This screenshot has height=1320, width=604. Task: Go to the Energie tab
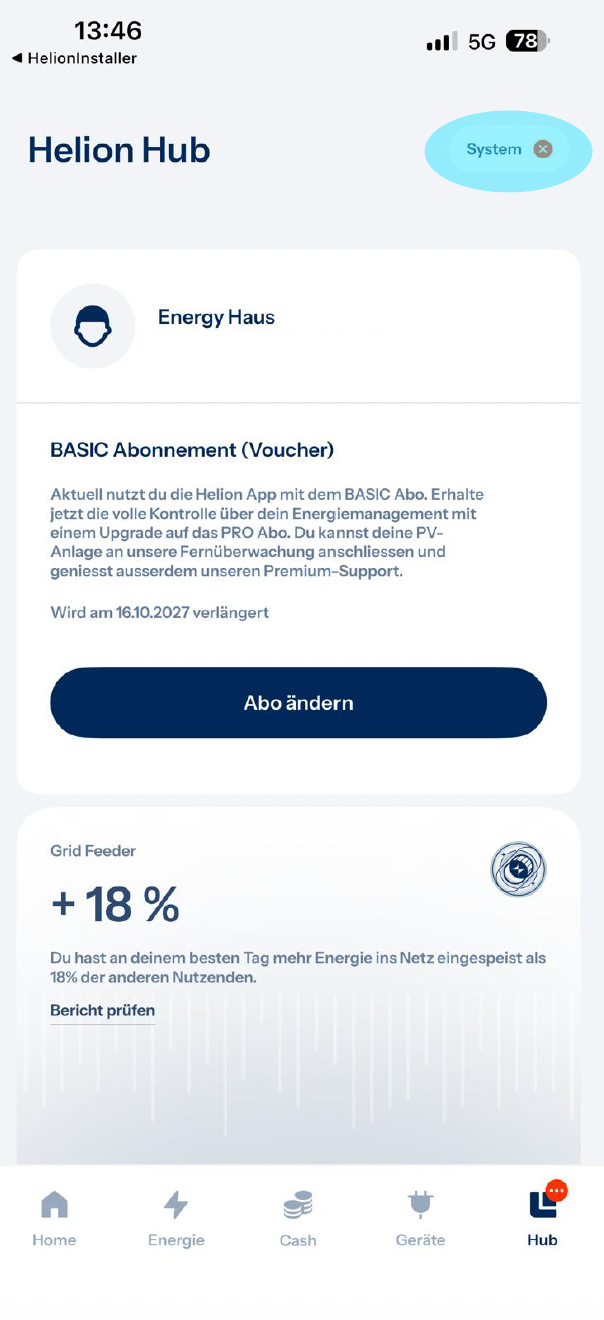176,1219
